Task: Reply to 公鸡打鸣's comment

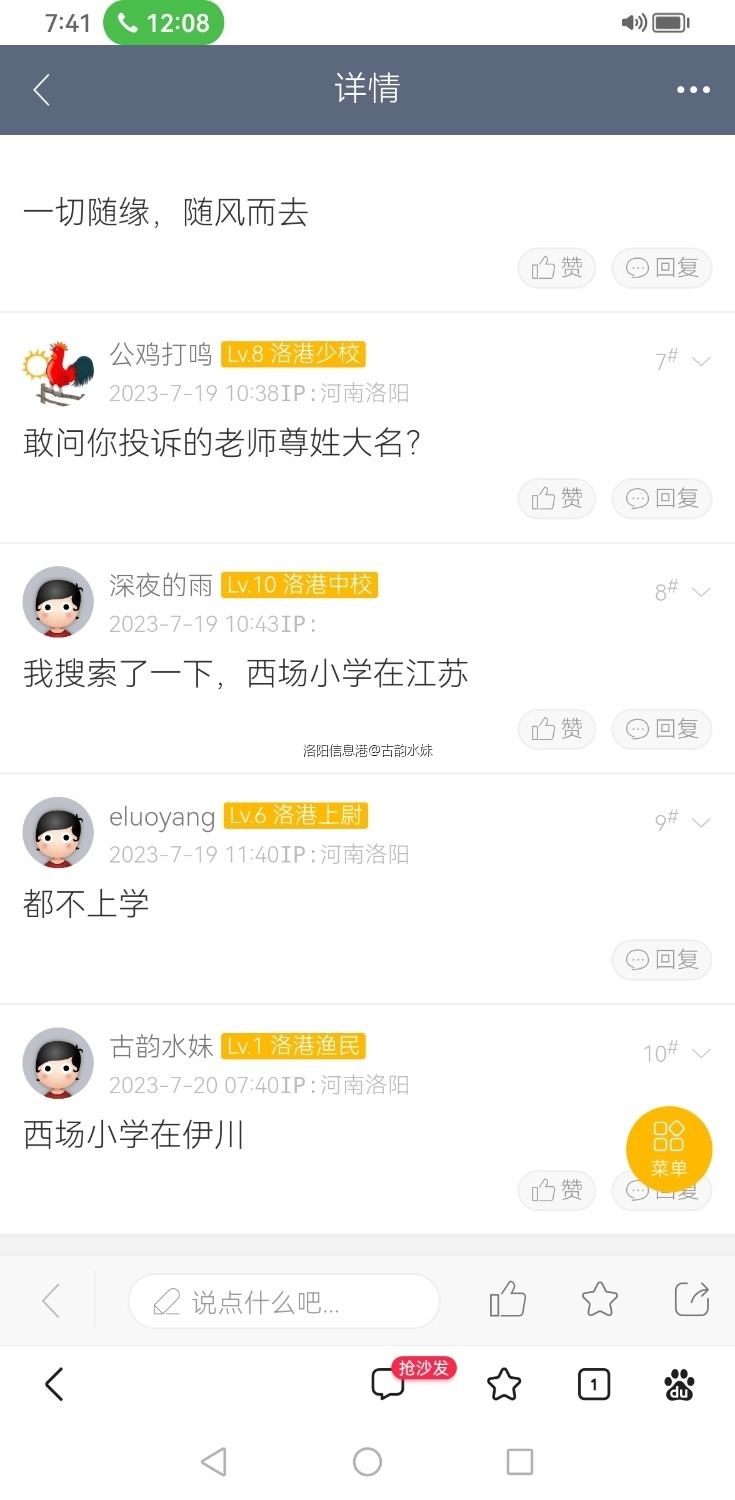Action: pyautogui.click(x=661, y=498)
